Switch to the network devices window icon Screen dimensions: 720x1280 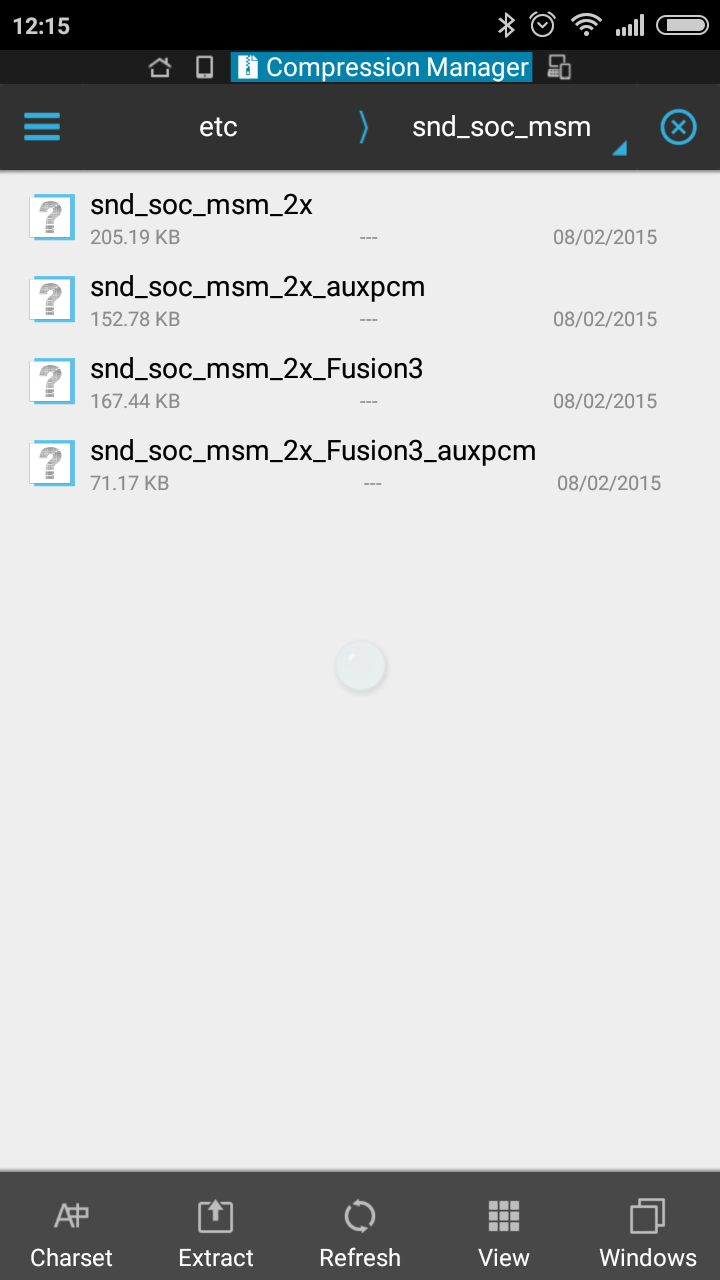point(560,68)
